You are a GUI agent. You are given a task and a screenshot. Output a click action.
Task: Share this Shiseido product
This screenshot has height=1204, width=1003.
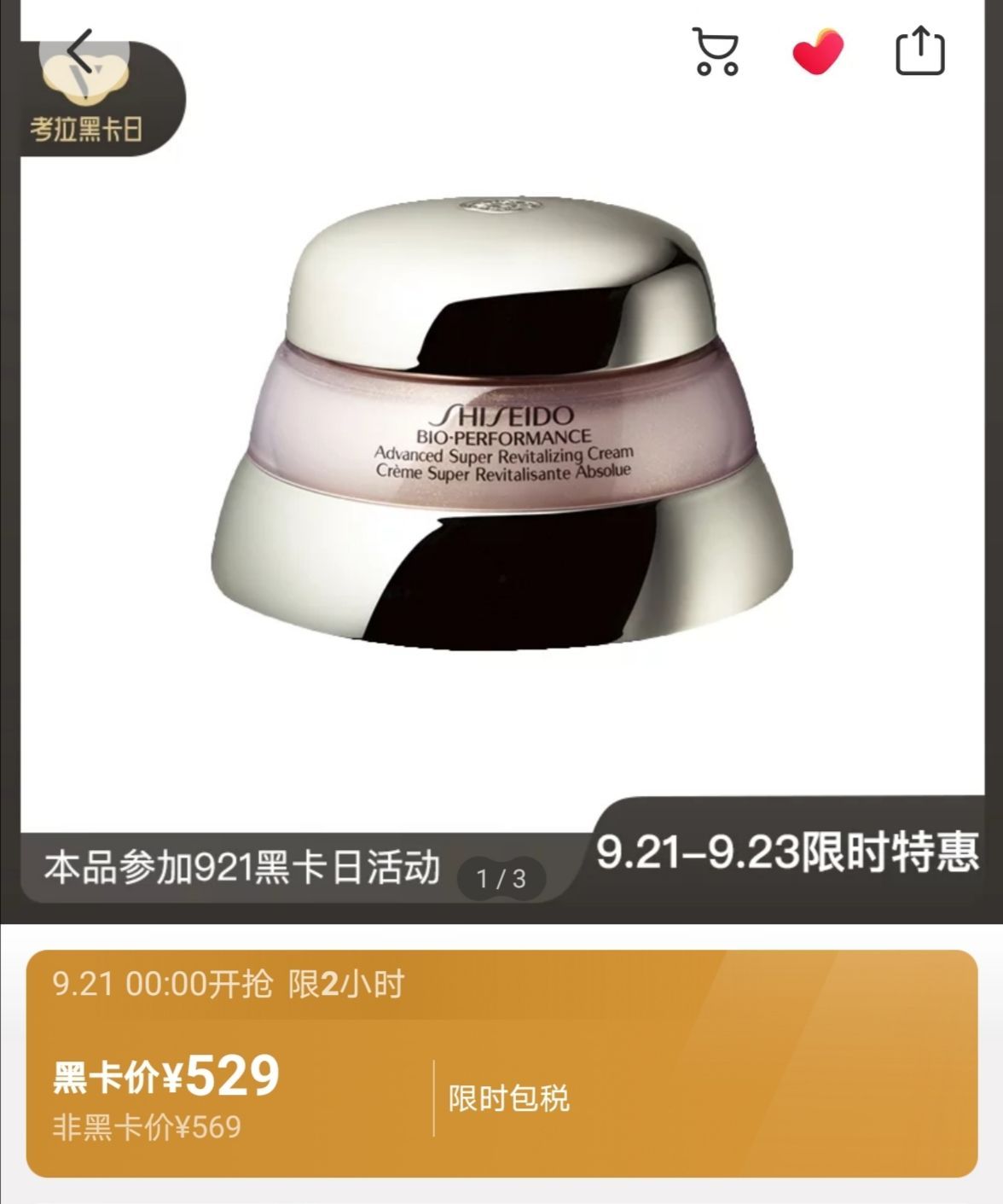pos(919,52)
